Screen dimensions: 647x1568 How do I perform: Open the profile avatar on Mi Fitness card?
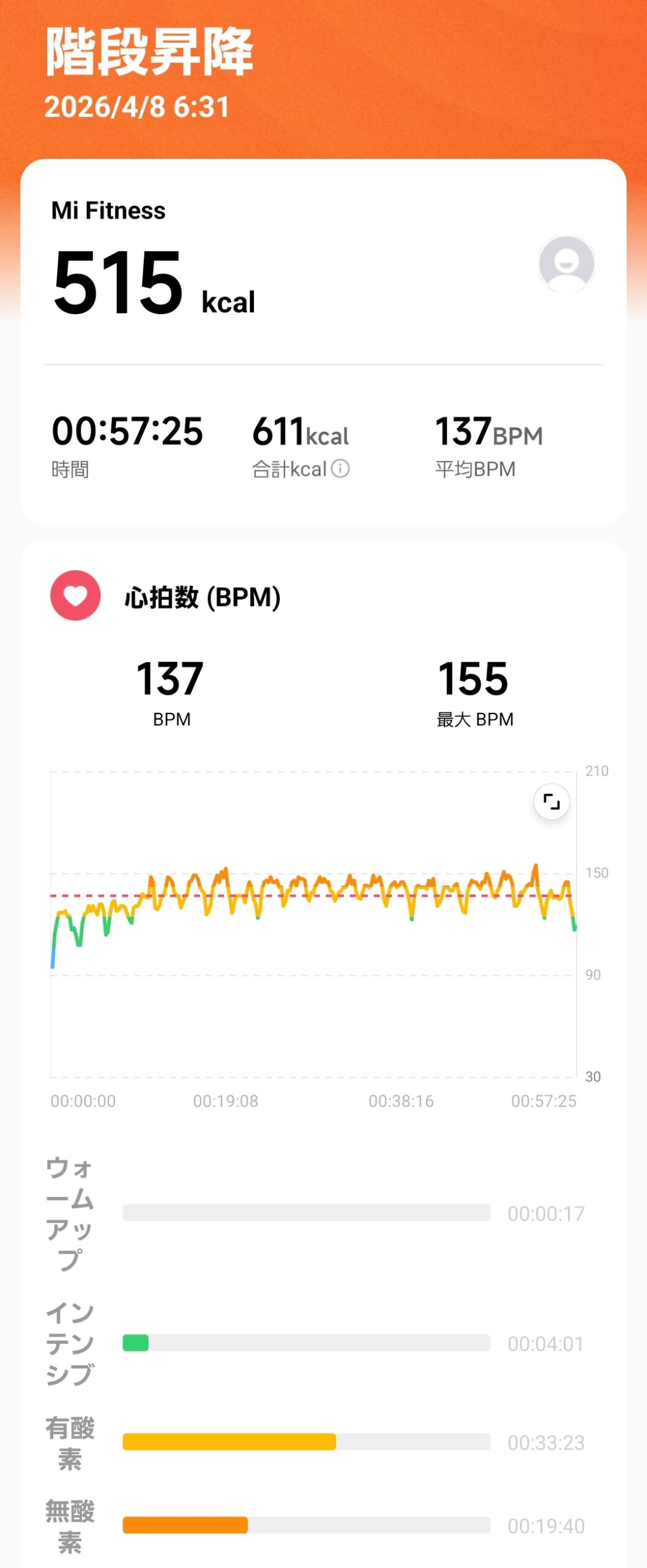point(566,264)
